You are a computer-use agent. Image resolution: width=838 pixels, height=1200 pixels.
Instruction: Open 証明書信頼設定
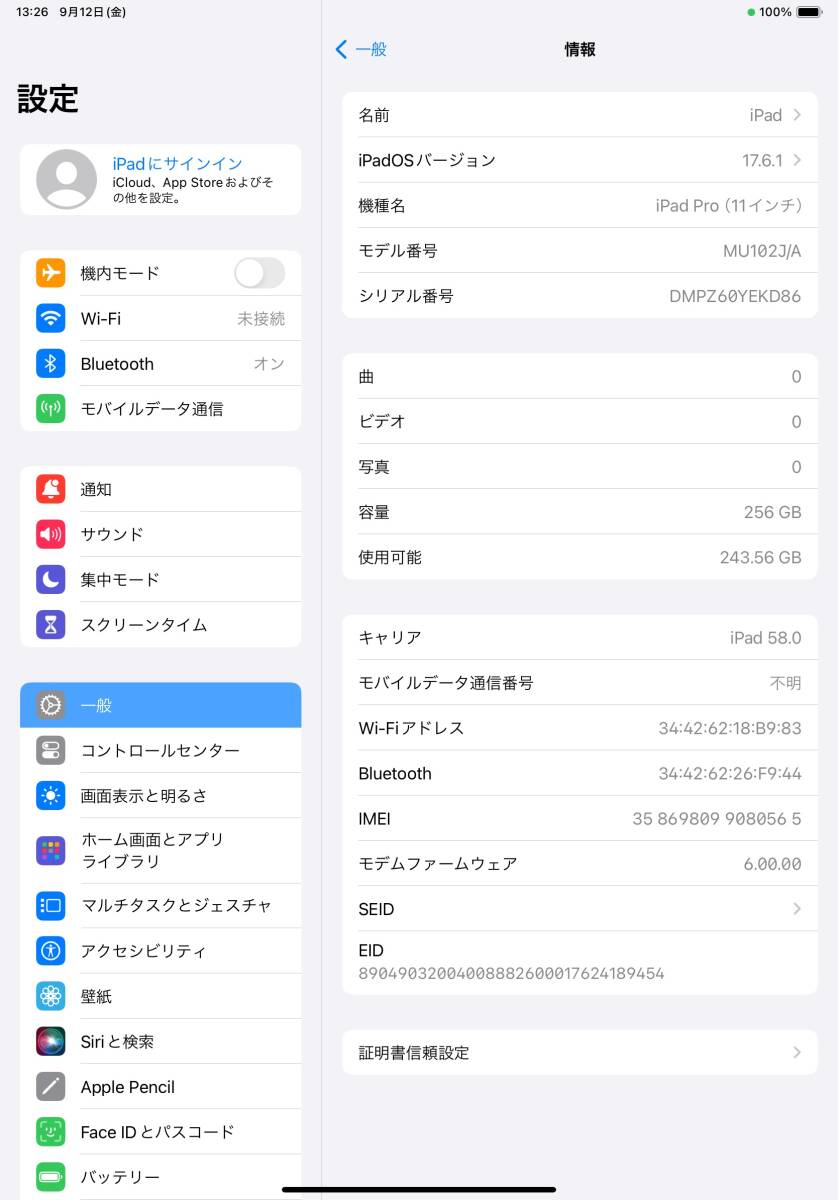coord(579,1052)
